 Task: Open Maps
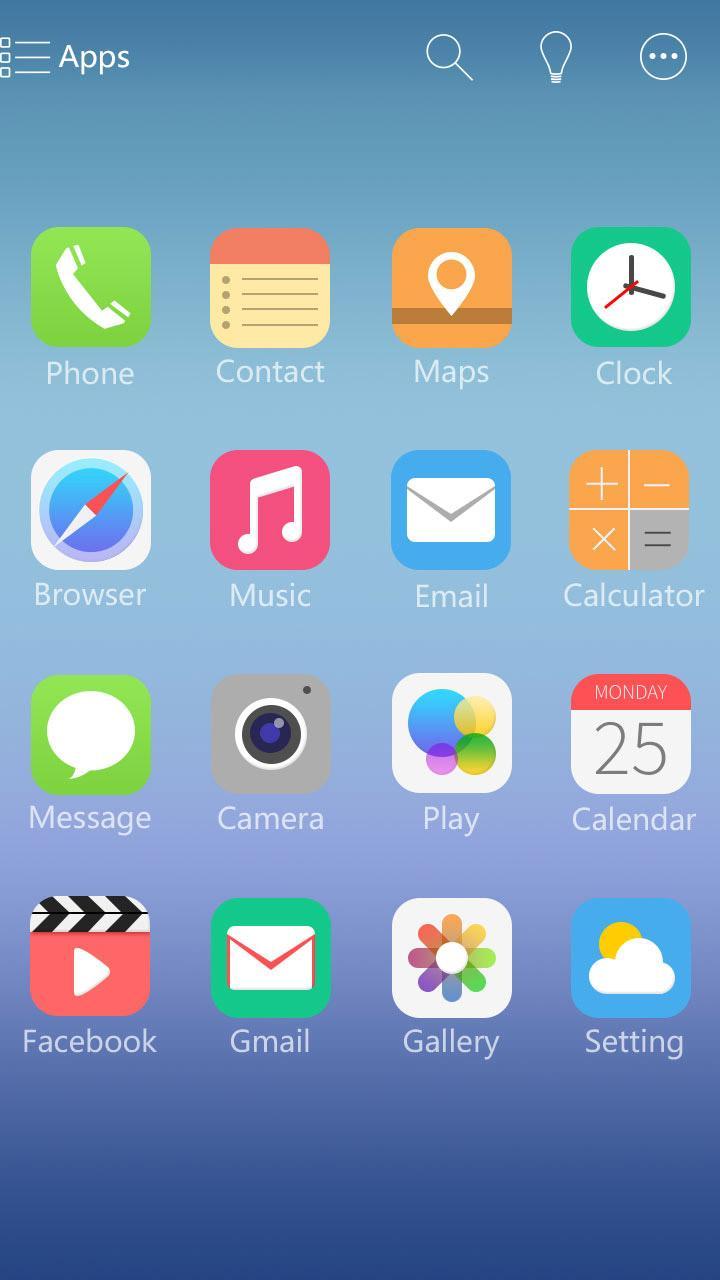click(x=451, y=286)
